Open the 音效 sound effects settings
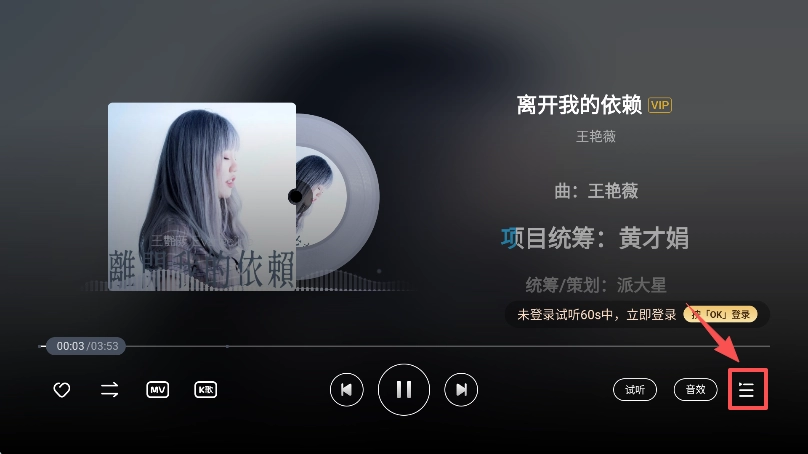The image size is (808, 454). [695, 390]
